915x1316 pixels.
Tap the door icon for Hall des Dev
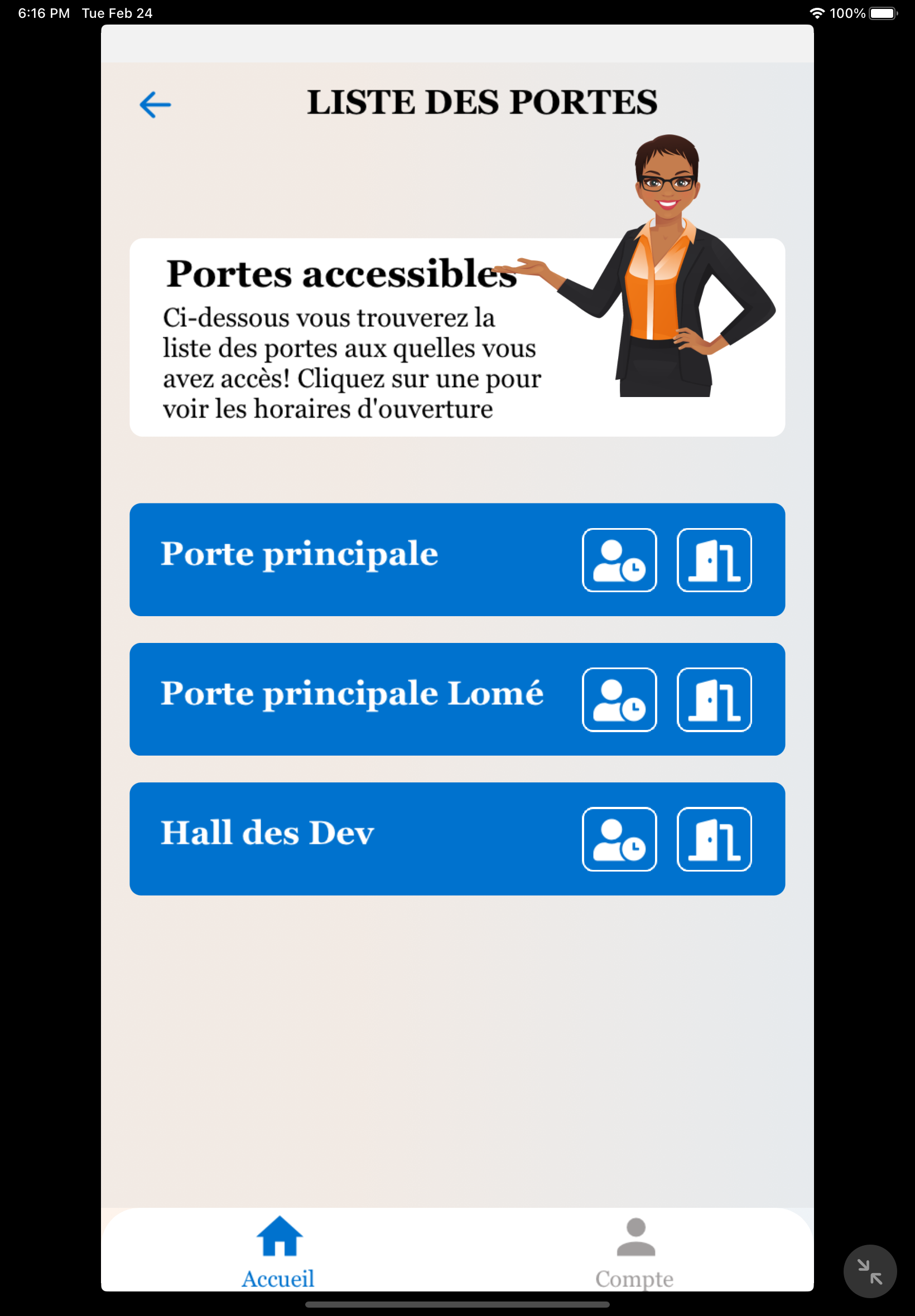point(714,839)
